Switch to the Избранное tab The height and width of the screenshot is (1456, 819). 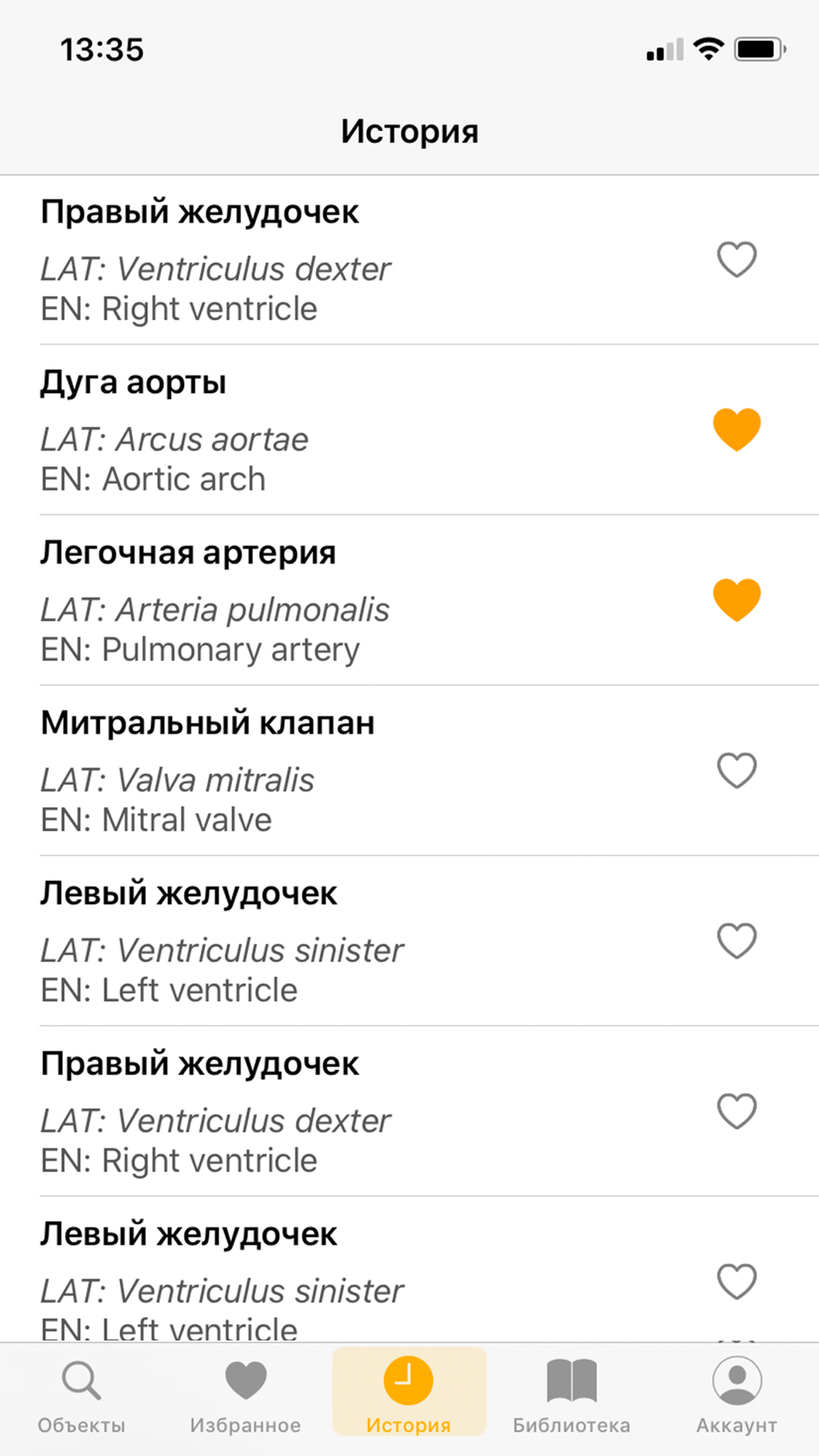click(x=246, y=1396)
